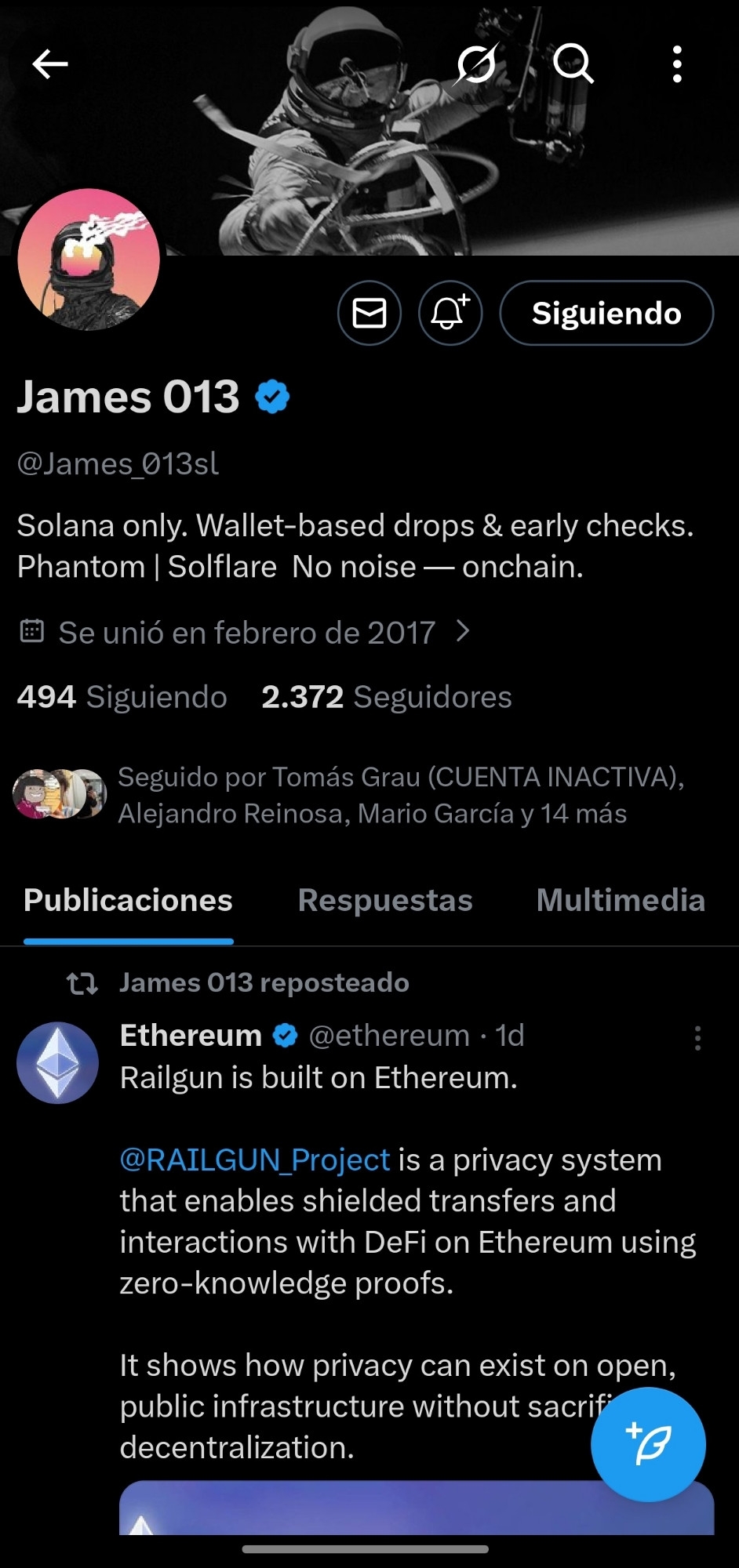Switch to the Multimedia tab
This screenshot has height=1568, width=739.
pos(621,901)
